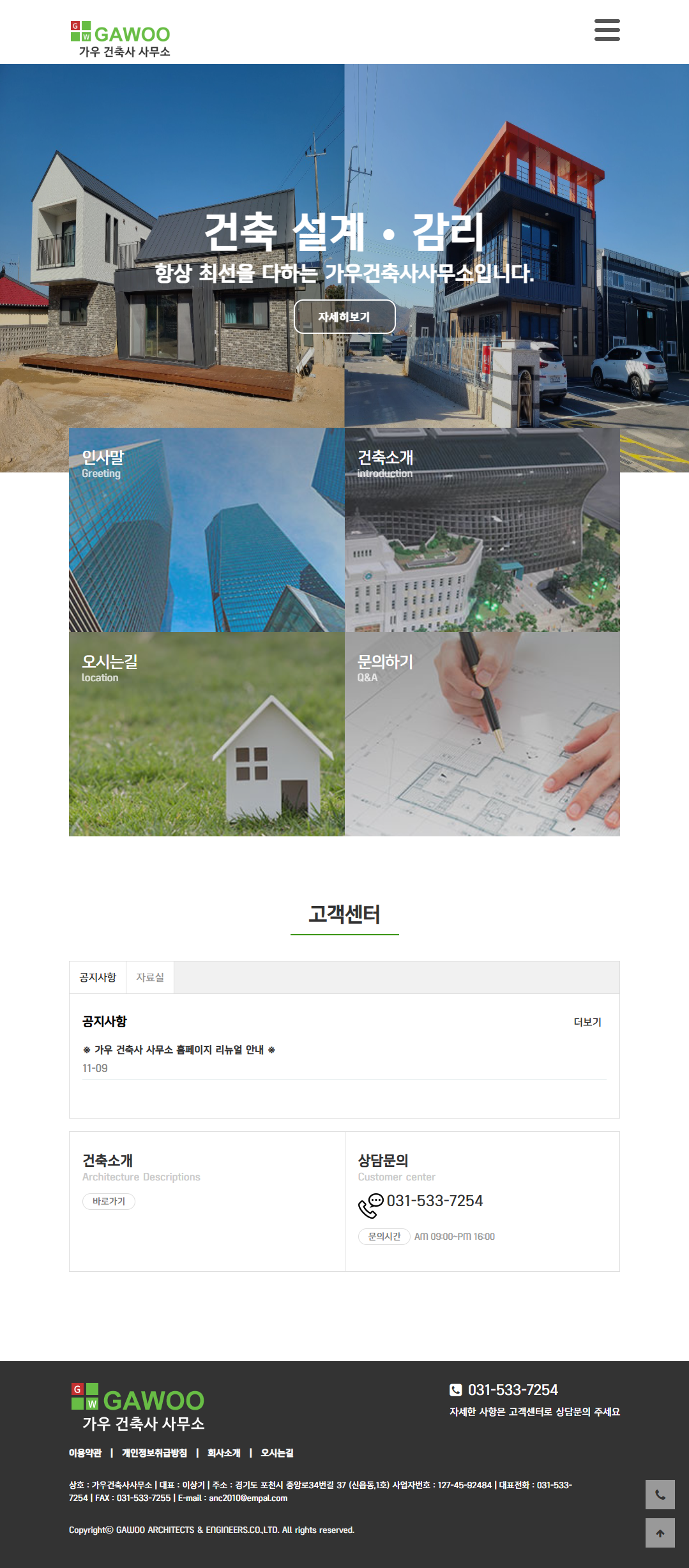
Task: Open the 건축소개 introduction tile
Action: pyautogui.click(x=482, y=530)
